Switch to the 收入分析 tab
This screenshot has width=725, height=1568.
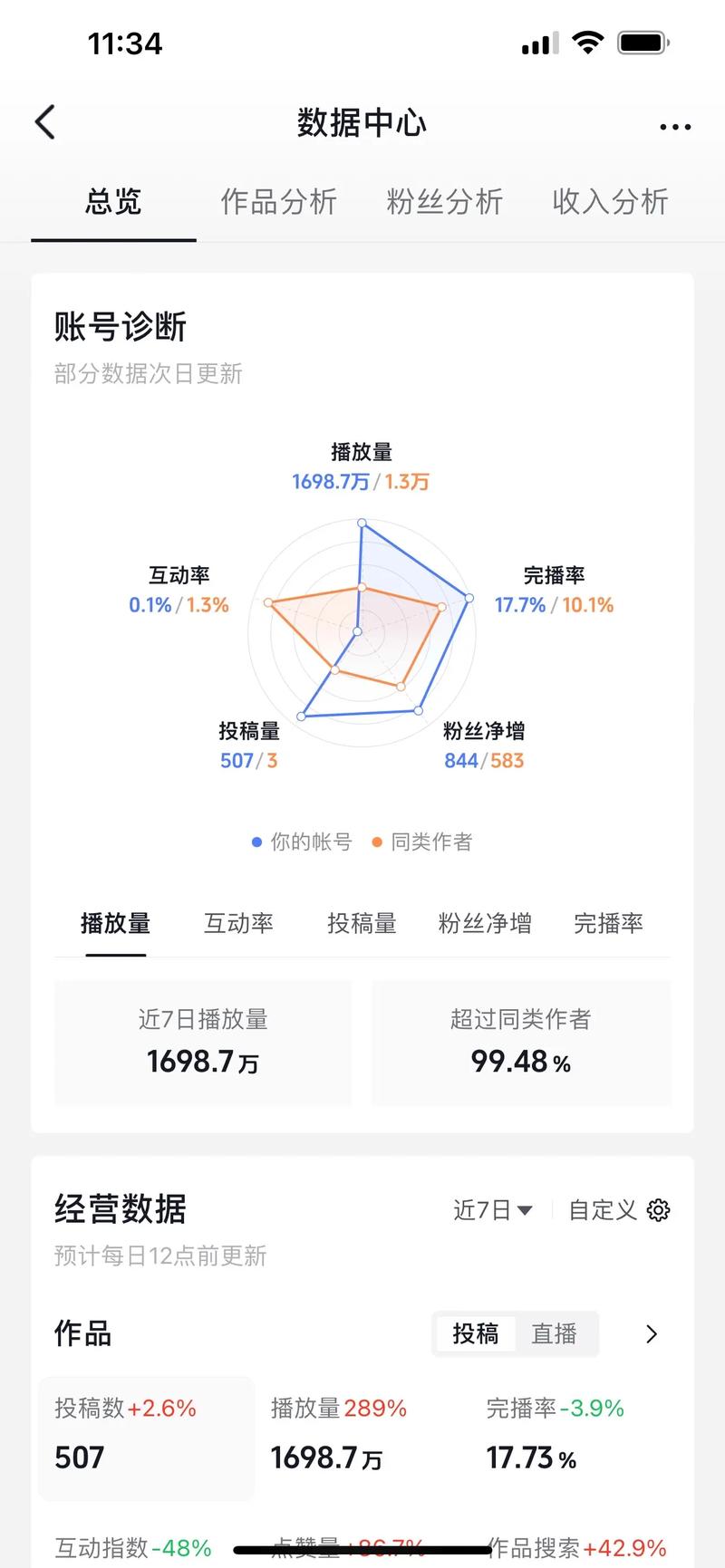[x=610, y=201]
